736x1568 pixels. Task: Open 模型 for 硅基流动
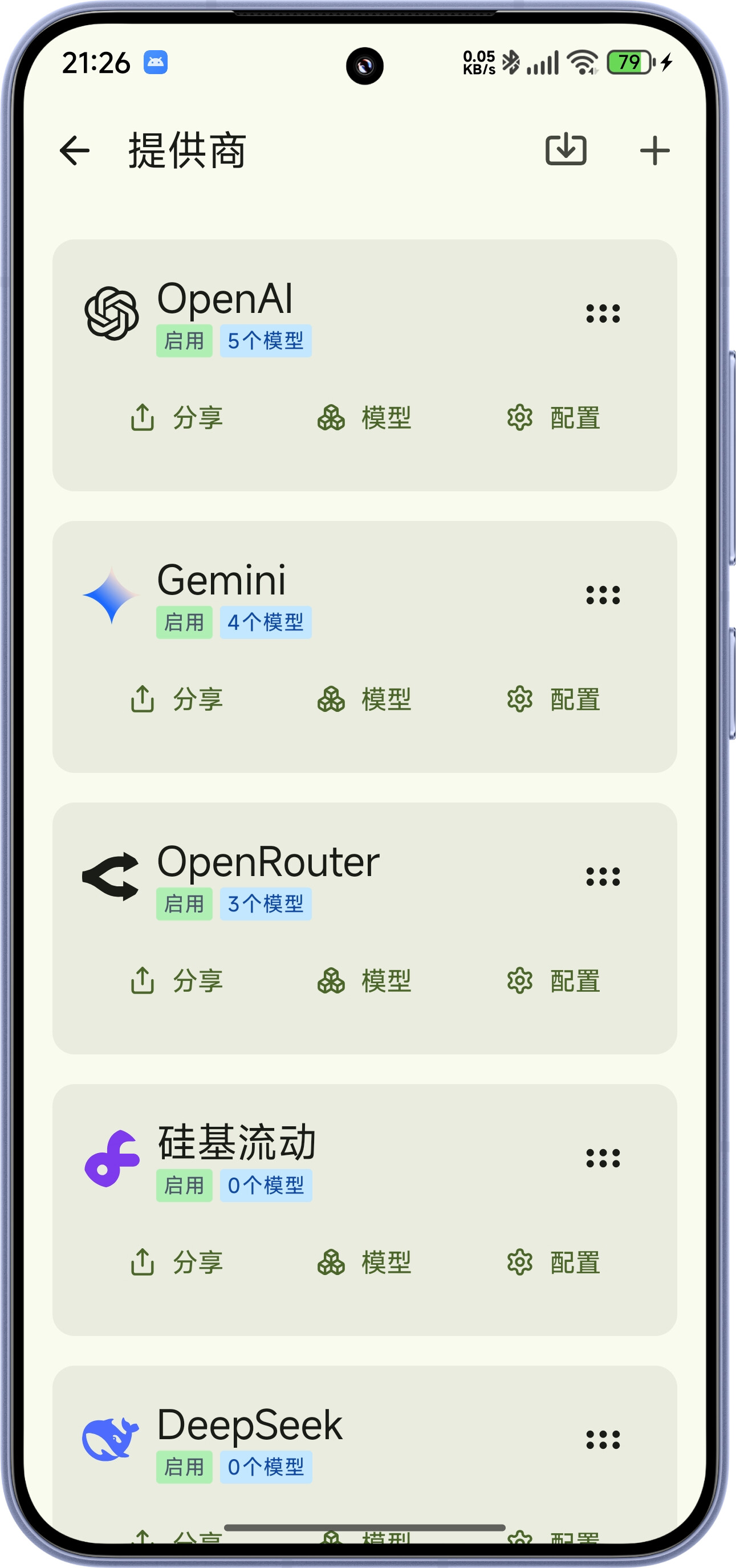click(365, 1262)
